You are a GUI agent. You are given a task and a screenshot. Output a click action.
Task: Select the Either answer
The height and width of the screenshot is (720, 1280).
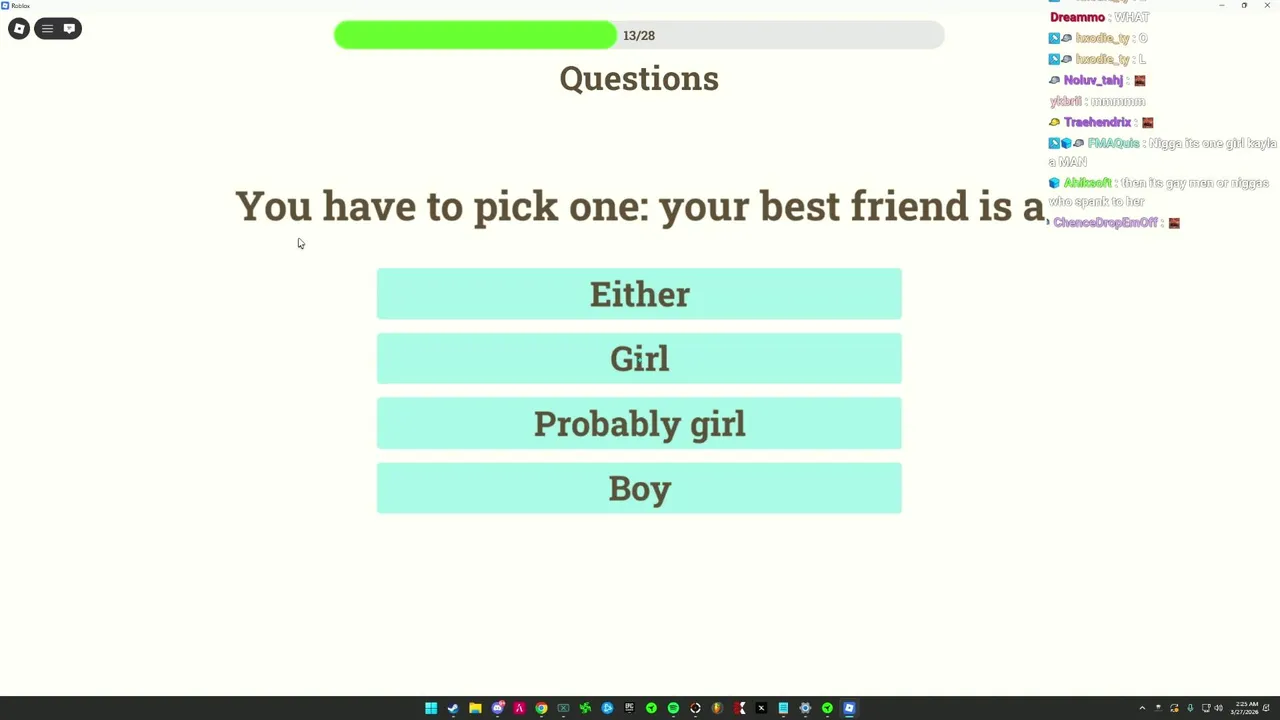click(639, 294)
